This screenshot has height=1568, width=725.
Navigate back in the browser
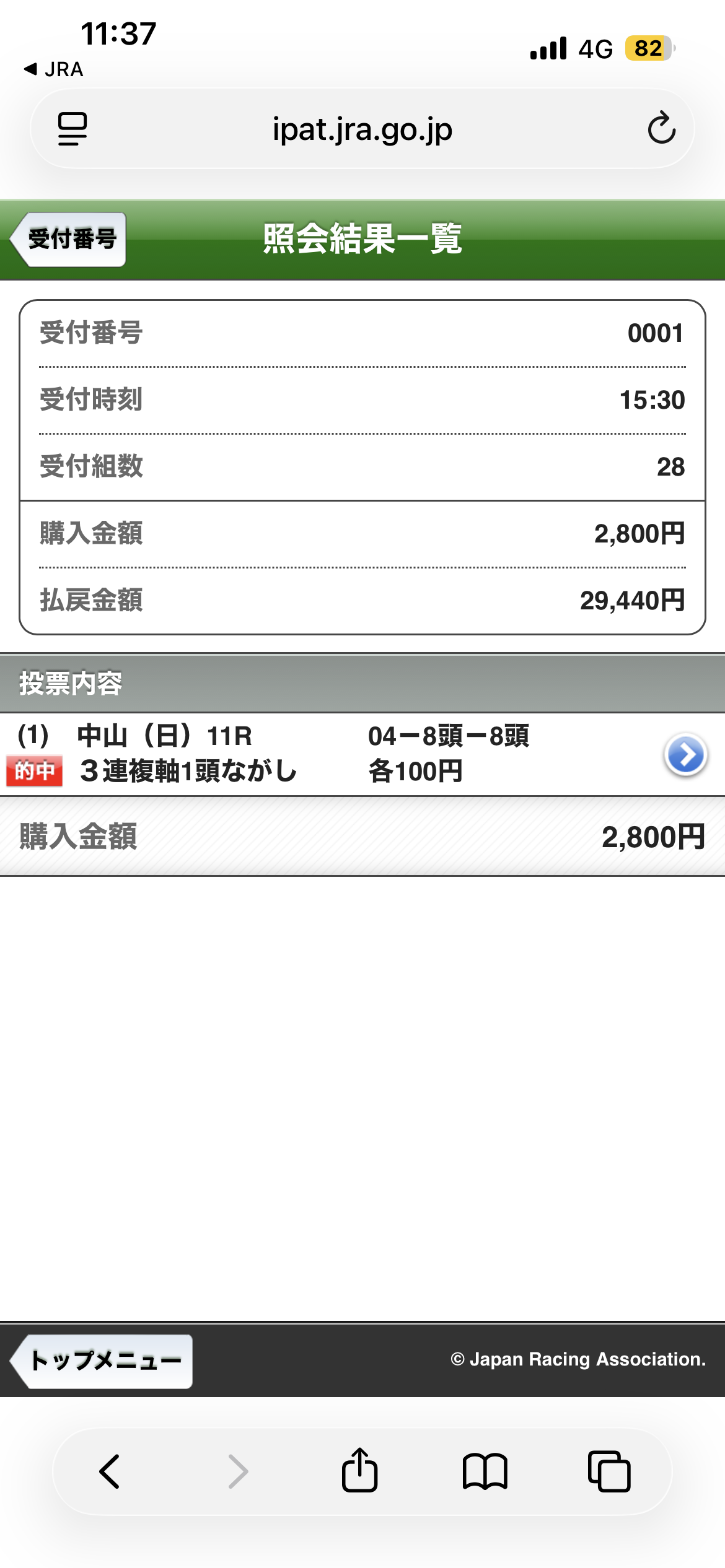click(110, 1471)
